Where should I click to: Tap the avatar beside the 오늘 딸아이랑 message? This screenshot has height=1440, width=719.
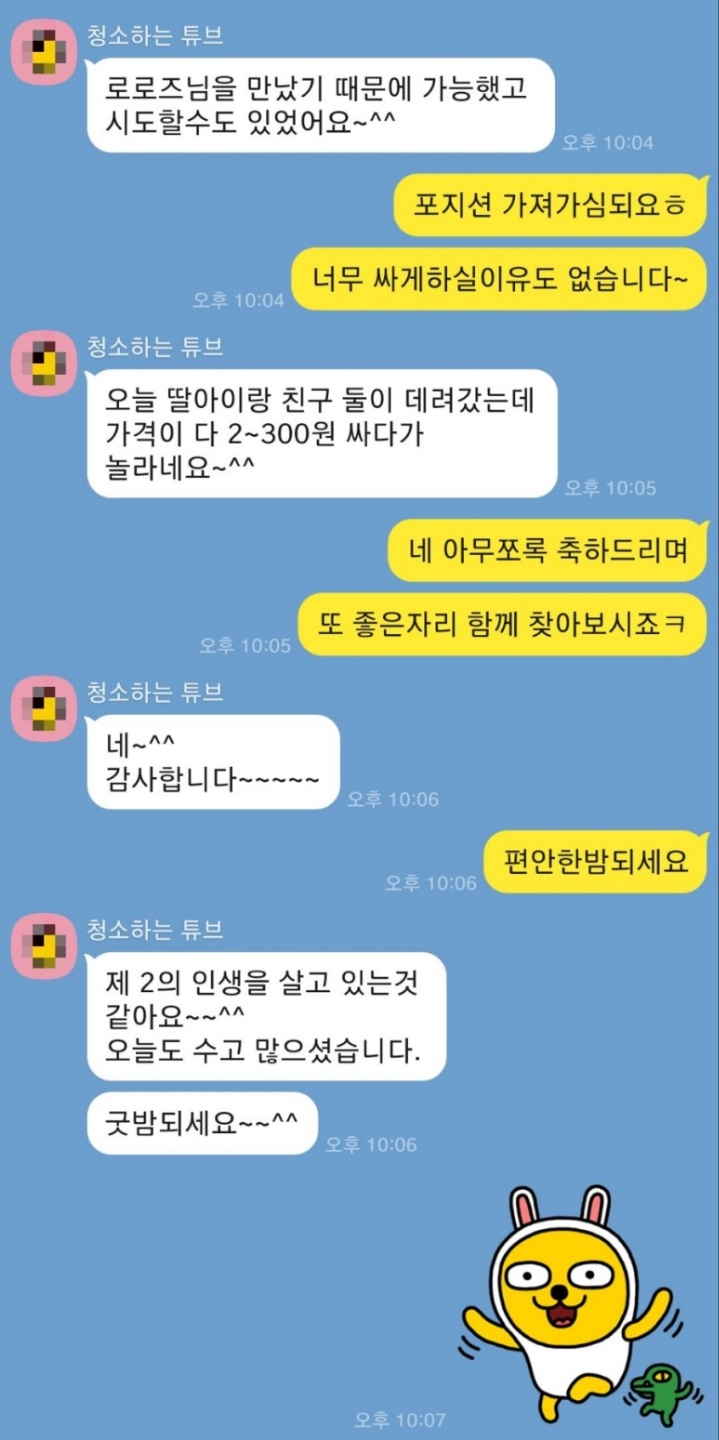tap(43, 363)
